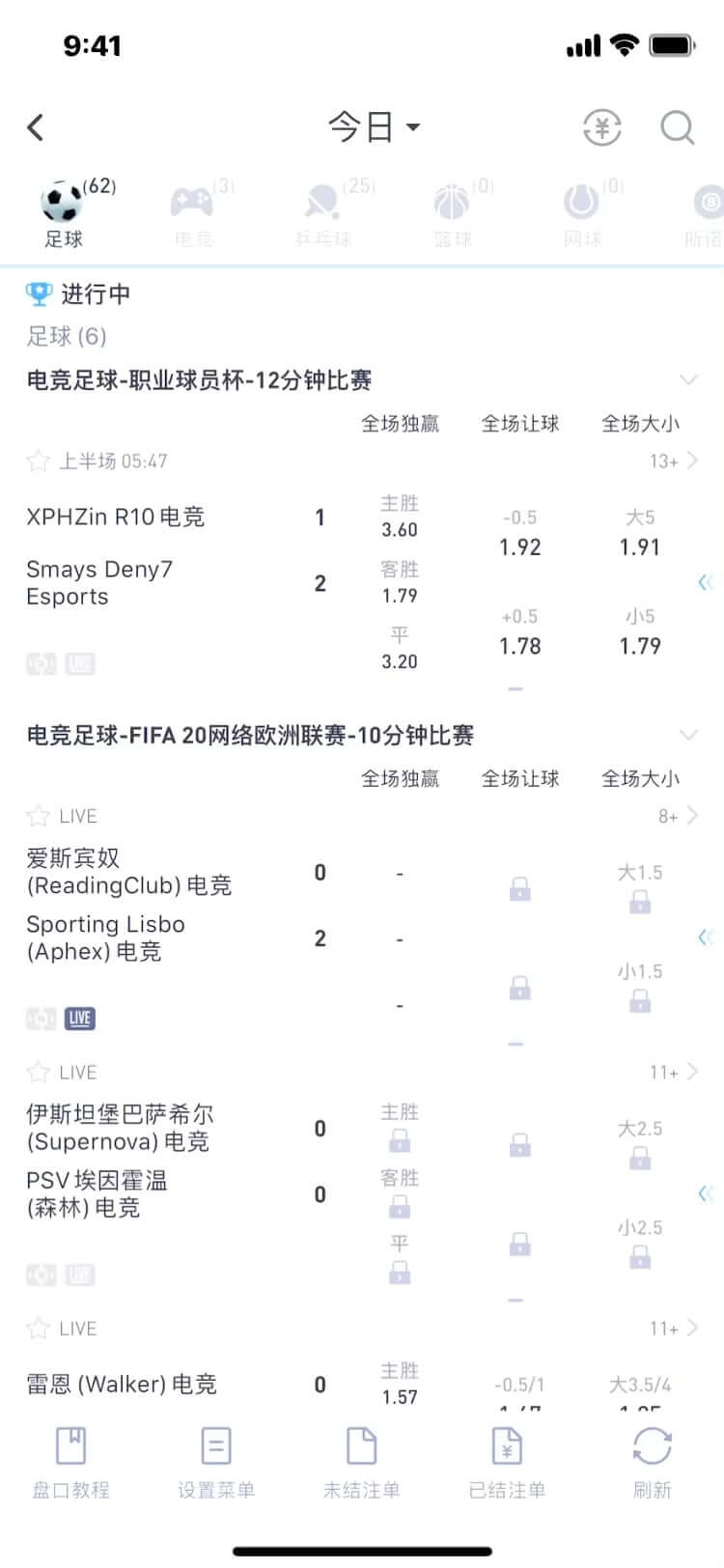Viewport: 724px width, 1568px height.
Task: Collapse the 电竞足球-职业球员杯-12分钟比赛 league
Action: 687,379
